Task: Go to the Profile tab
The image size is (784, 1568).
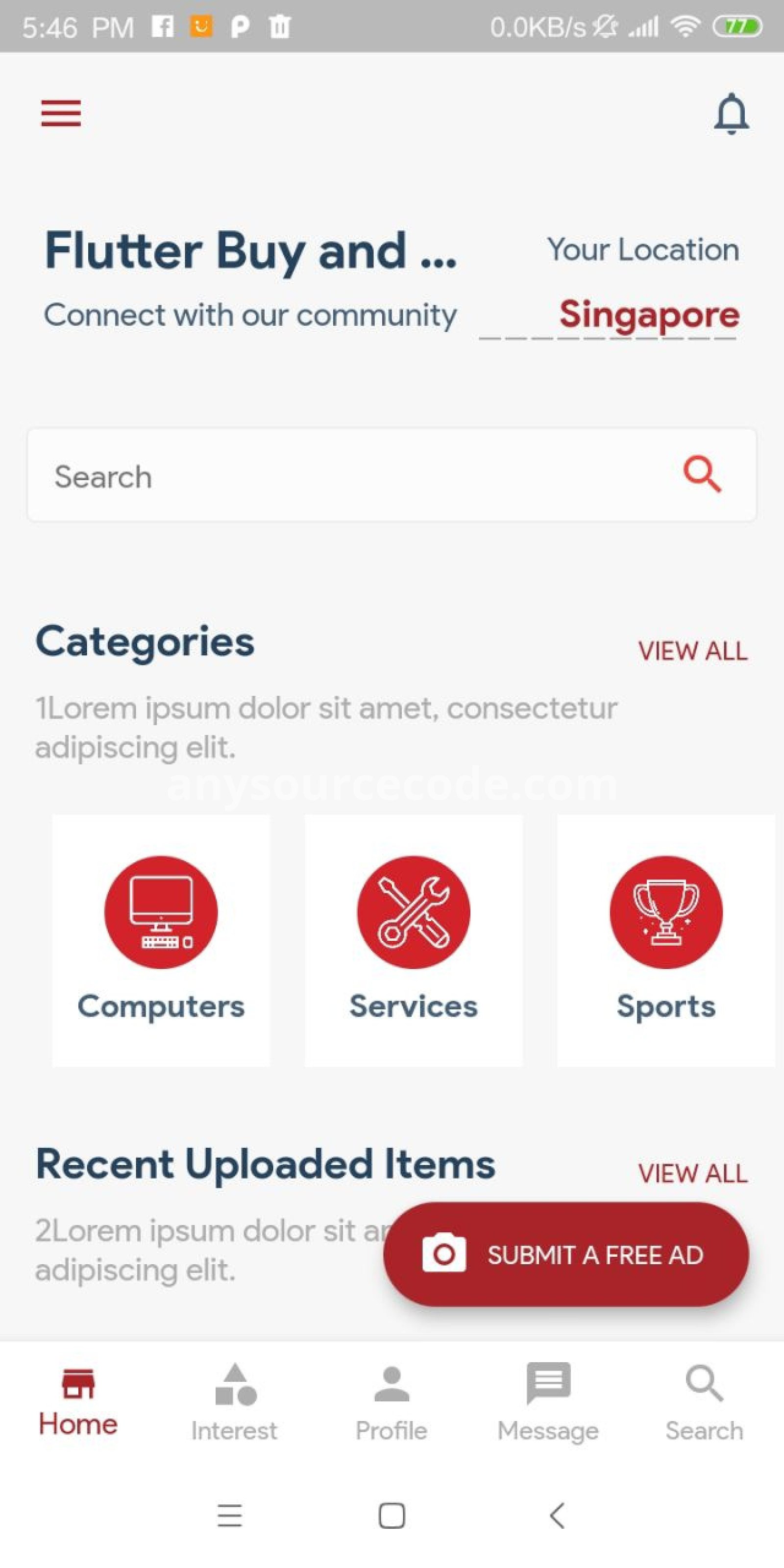Action: (392, 1403)
